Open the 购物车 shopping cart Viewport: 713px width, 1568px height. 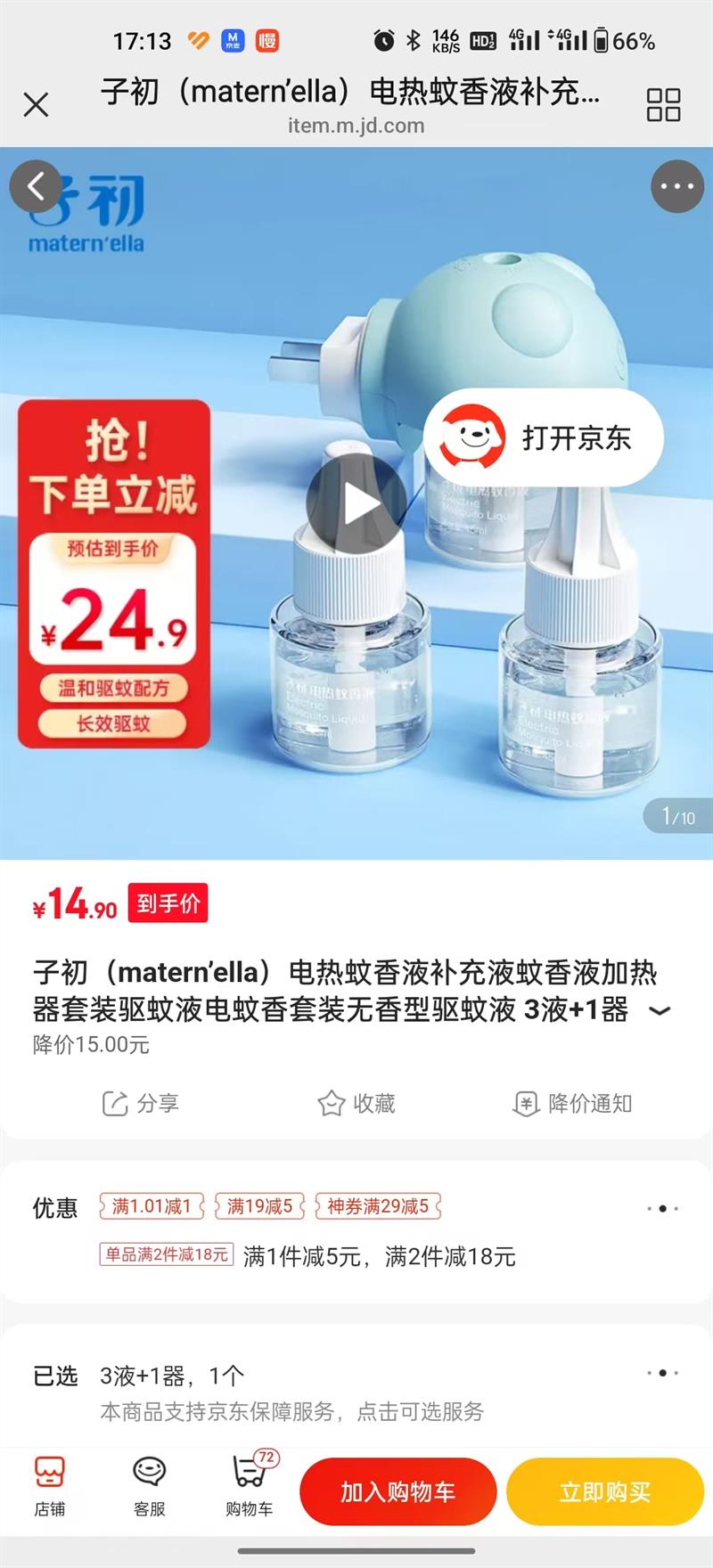250,1487
